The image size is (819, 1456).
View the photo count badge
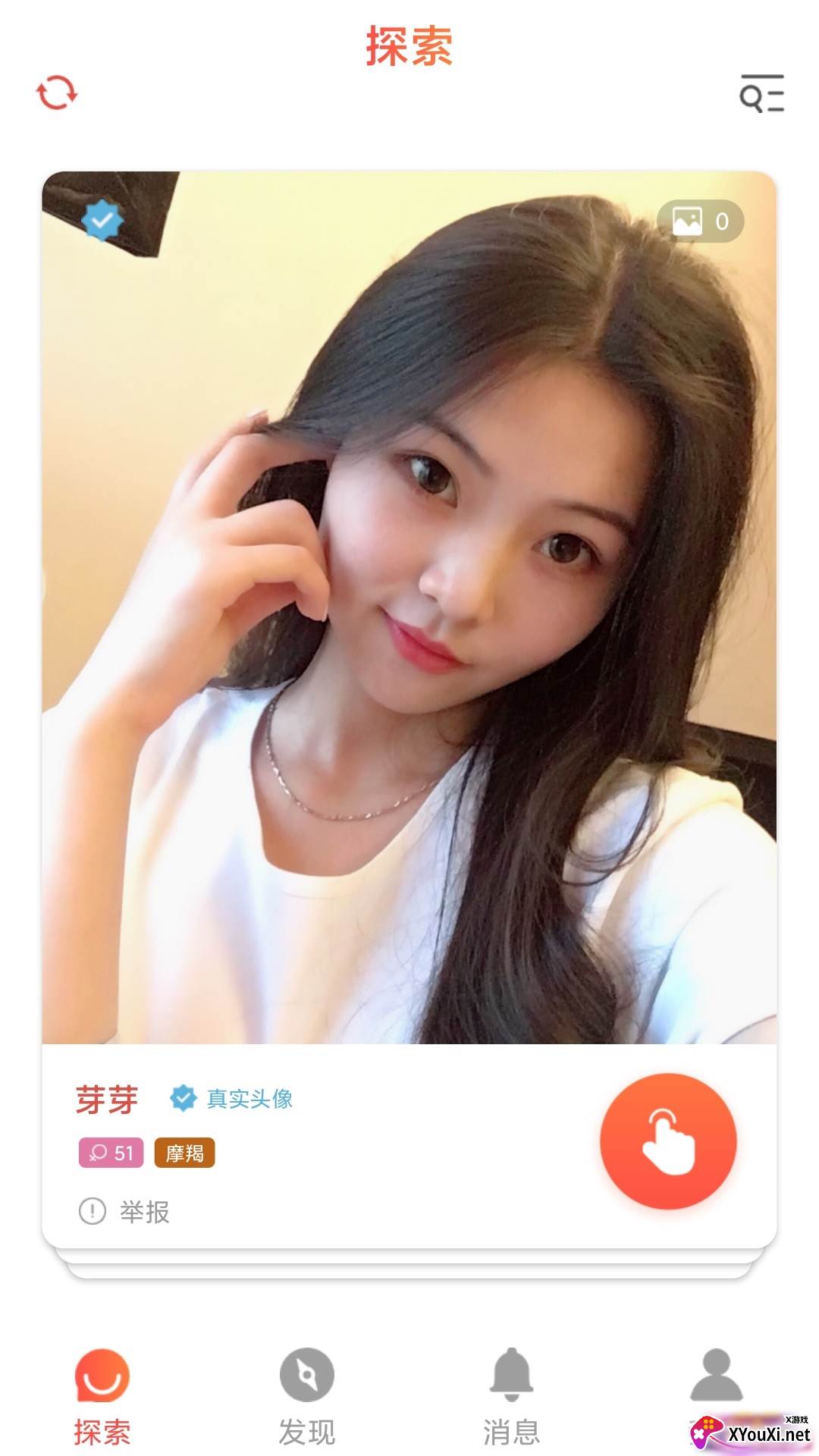coord(700,221)
